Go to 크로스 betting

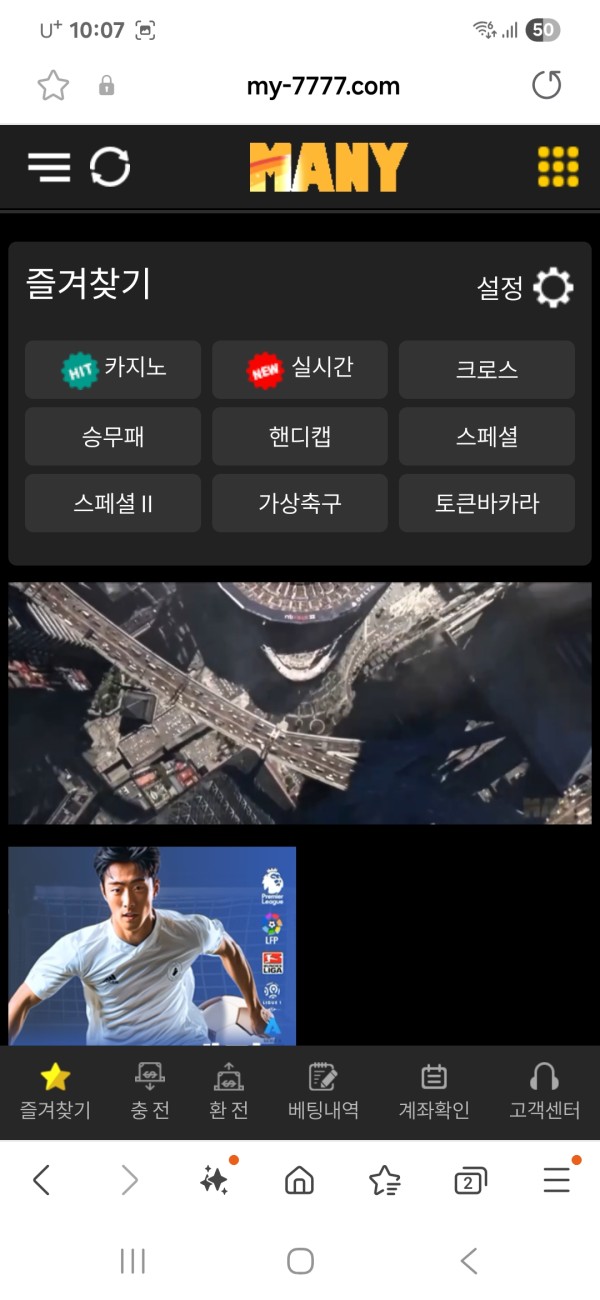point(487,369)
